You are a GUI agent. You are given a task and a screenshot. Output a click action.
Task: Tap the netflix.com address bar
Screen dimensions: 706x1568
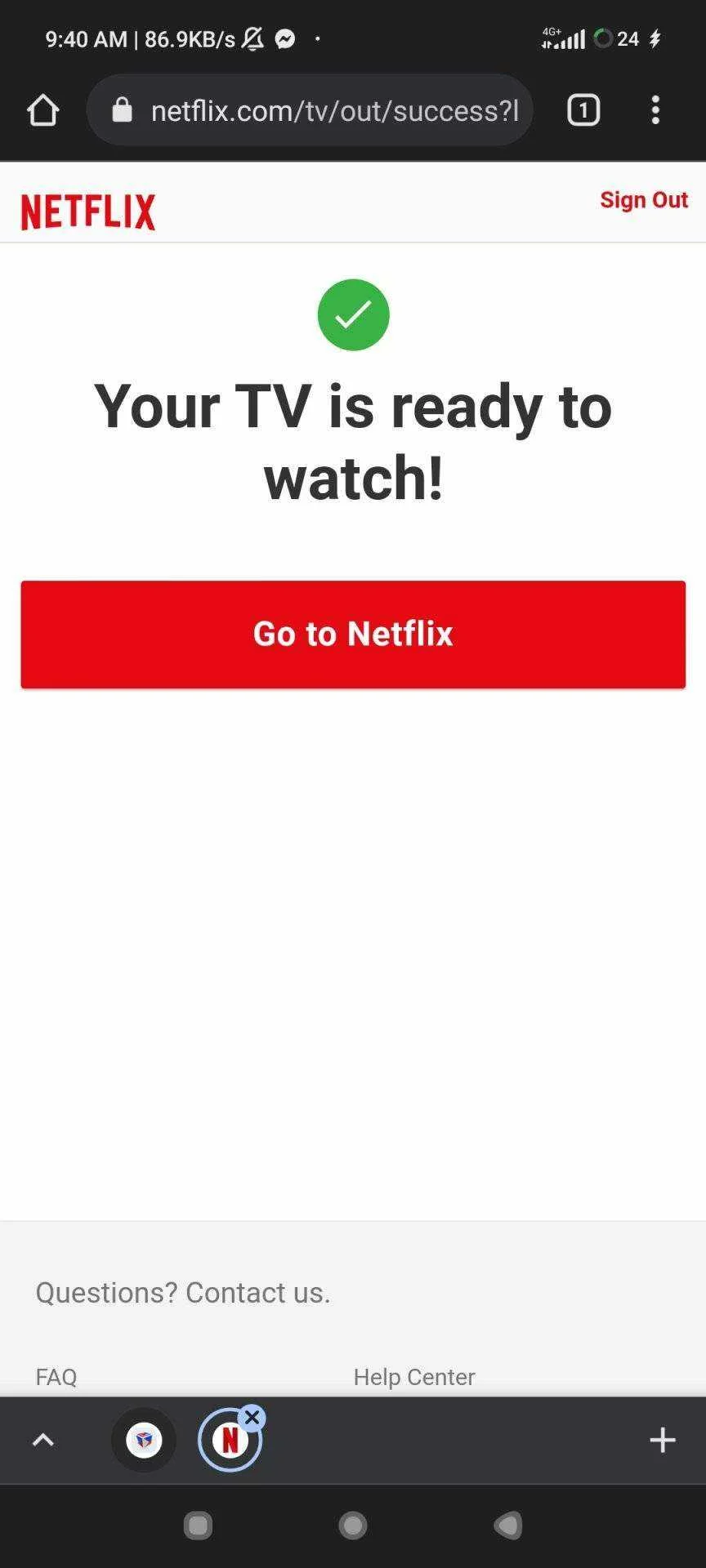point(310,110)
